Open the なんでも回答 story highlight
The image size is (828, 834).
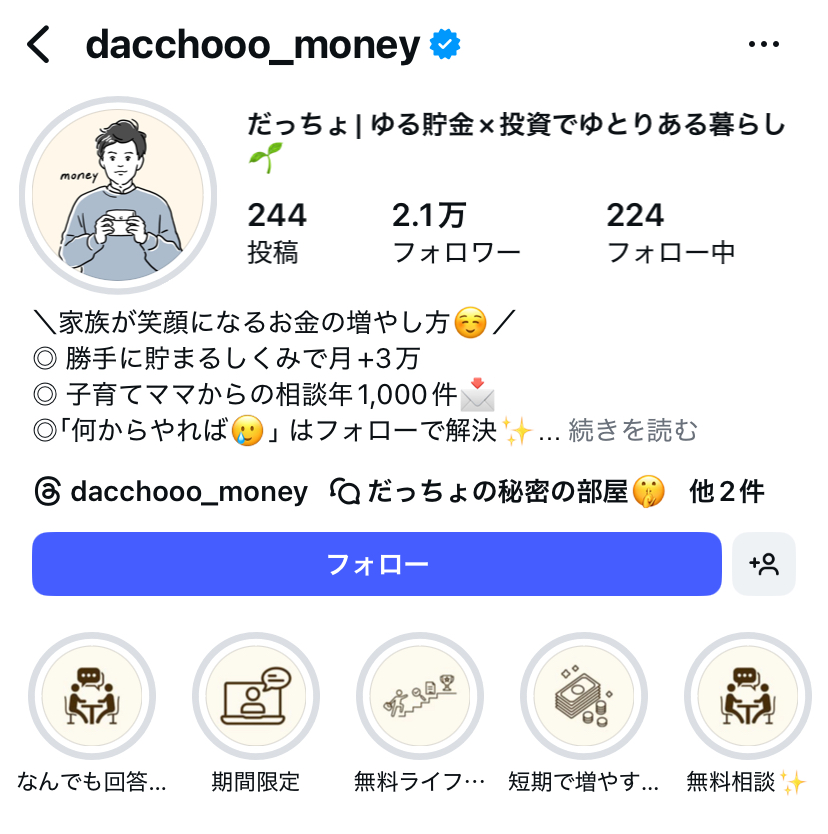(92, 696)
